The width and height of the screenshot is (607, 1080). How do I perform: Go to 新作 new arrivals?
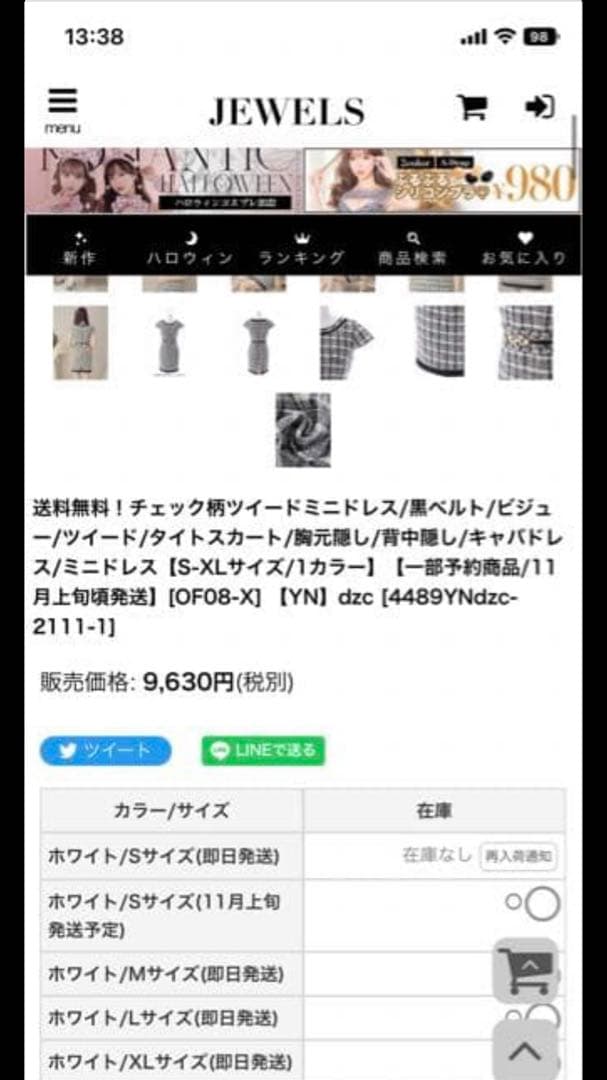point(78,248)
